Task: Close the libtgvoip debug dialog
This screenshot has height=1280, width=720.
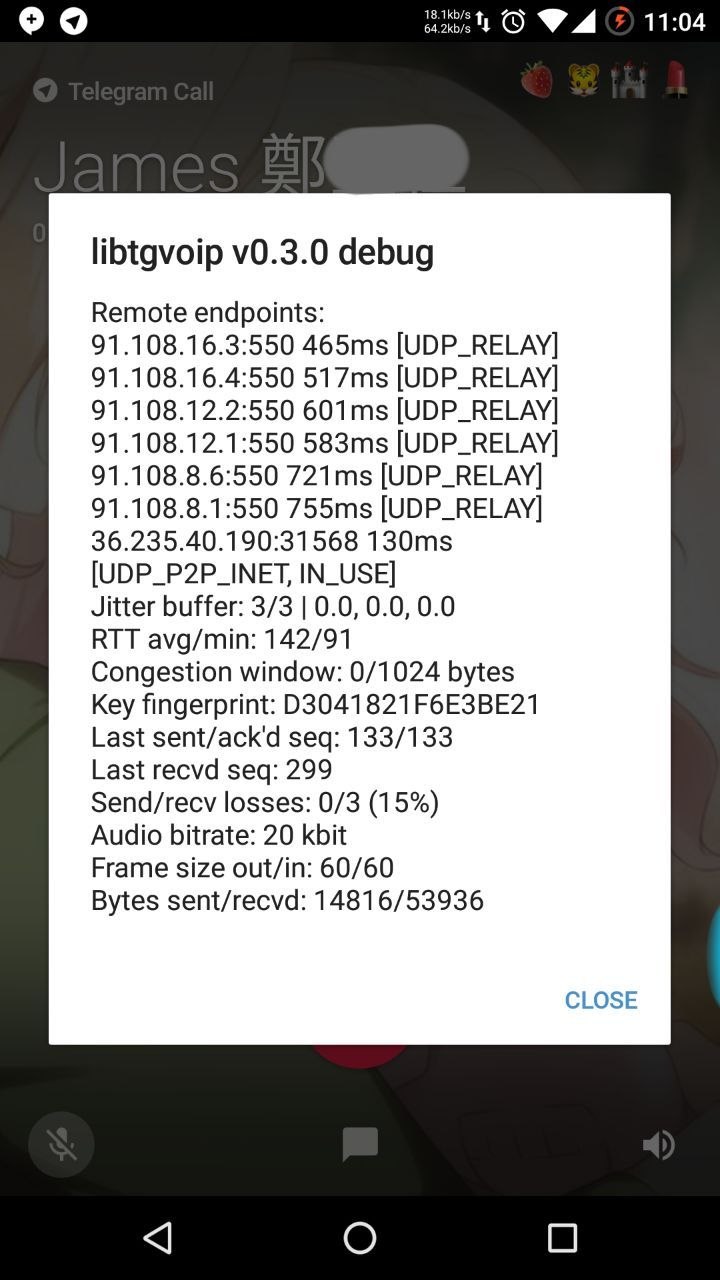Action: pos(600,1000)
